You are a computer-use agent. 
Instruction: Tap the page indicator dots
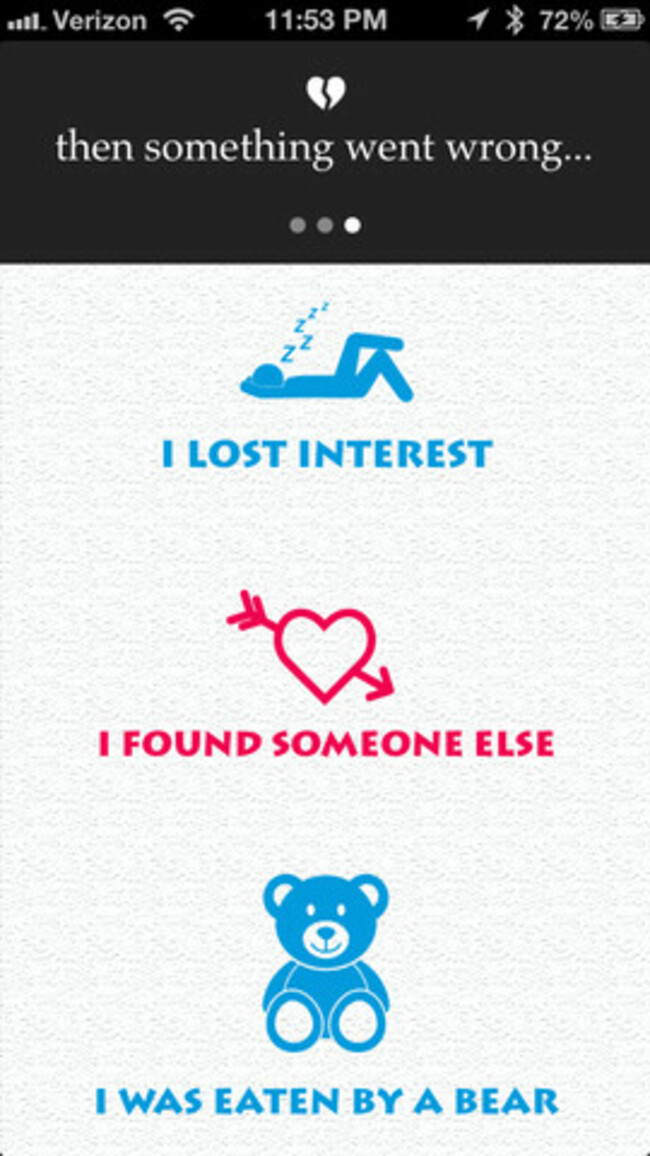(x=325, y=225)
